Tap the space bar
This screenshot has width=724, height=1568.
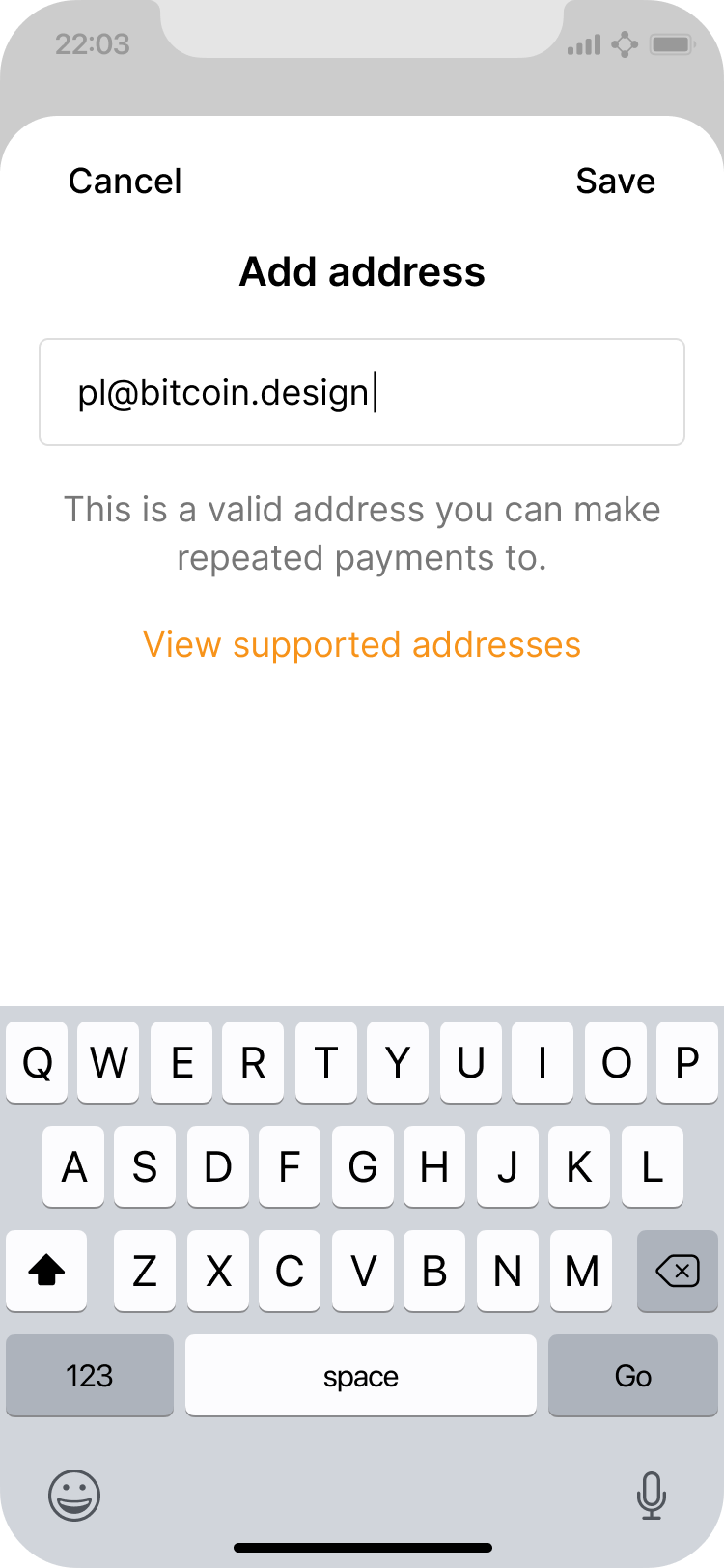click(360, 1376)
